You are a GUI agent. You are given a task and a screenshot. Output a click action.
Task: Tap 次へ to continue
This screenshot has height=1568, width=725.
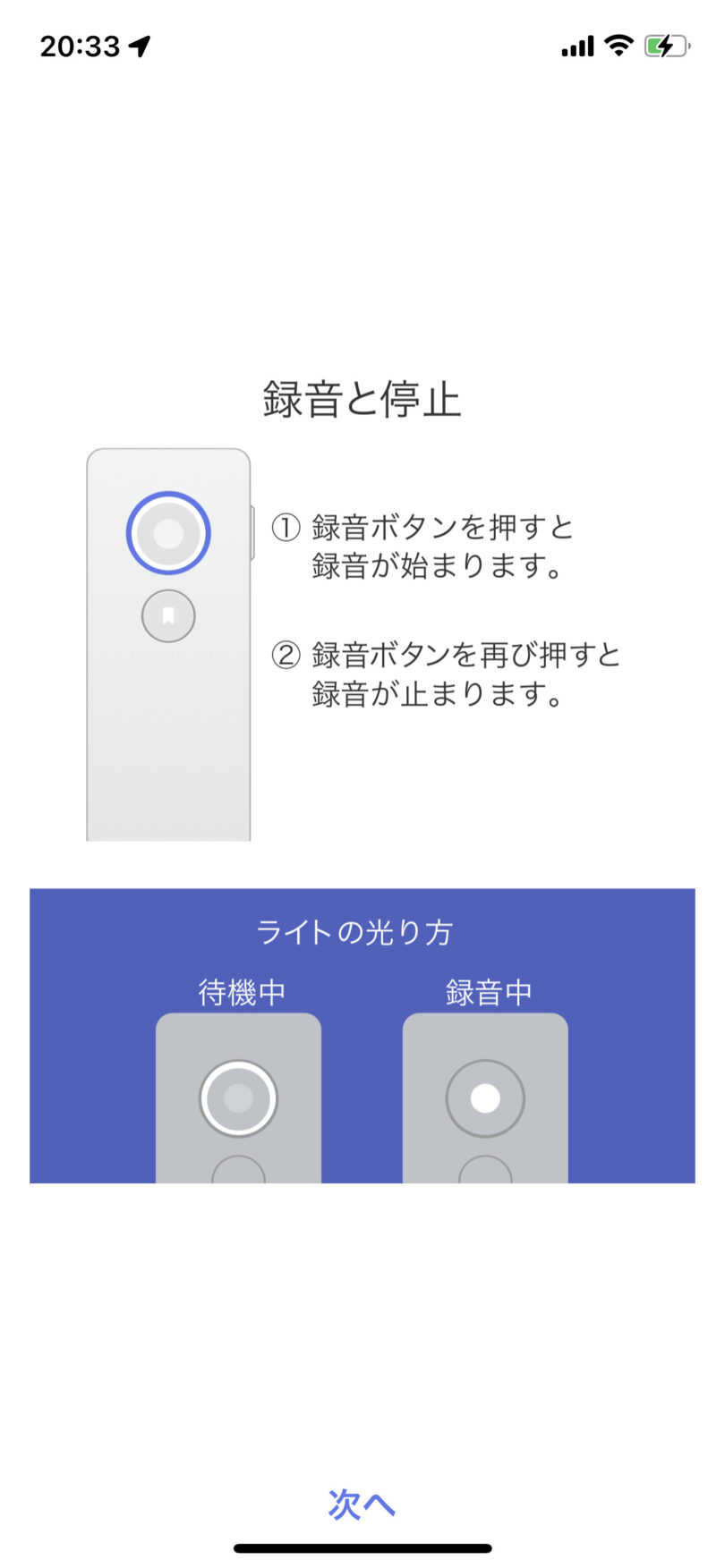click(x=362, y=1504)
